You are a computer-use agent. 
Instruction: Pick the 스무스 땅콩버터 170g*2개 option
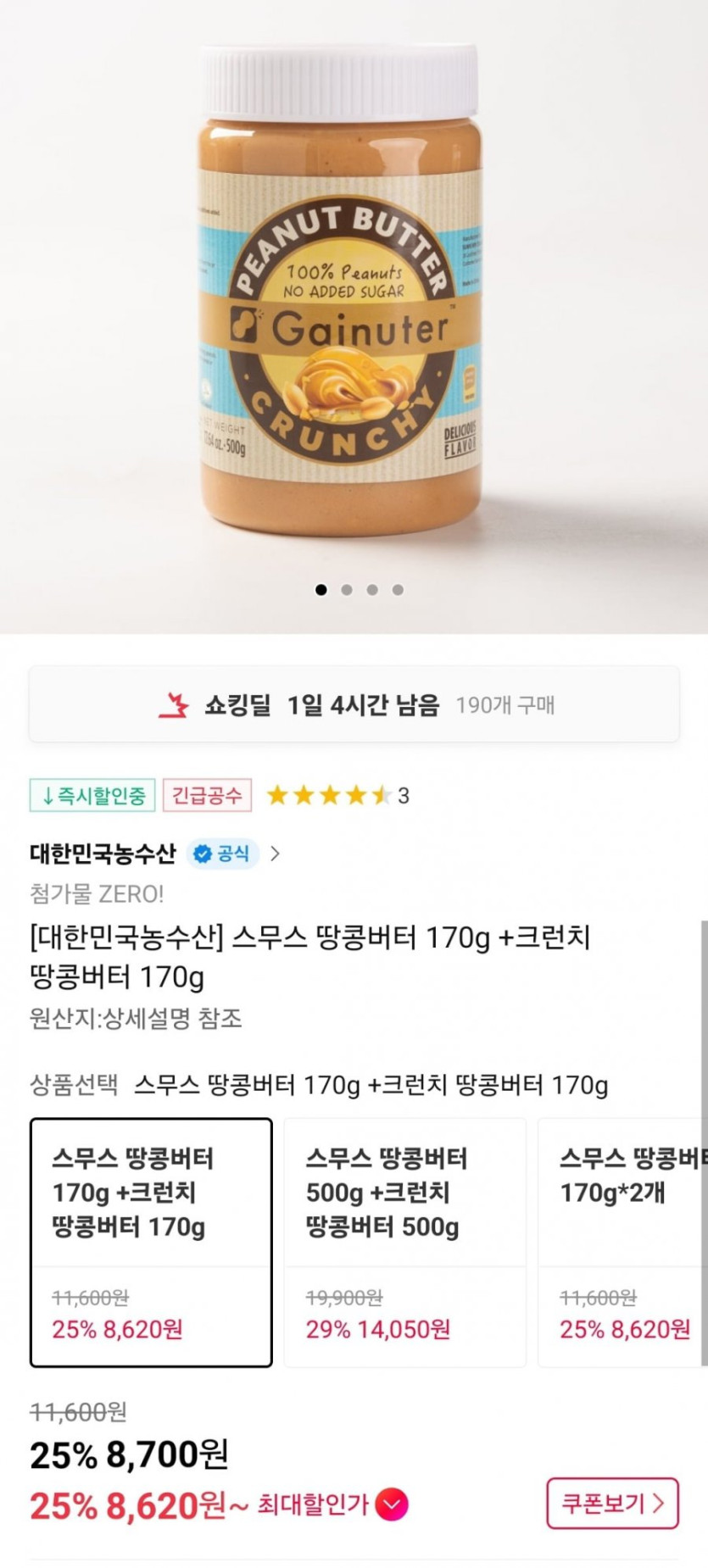[623, 1242]
